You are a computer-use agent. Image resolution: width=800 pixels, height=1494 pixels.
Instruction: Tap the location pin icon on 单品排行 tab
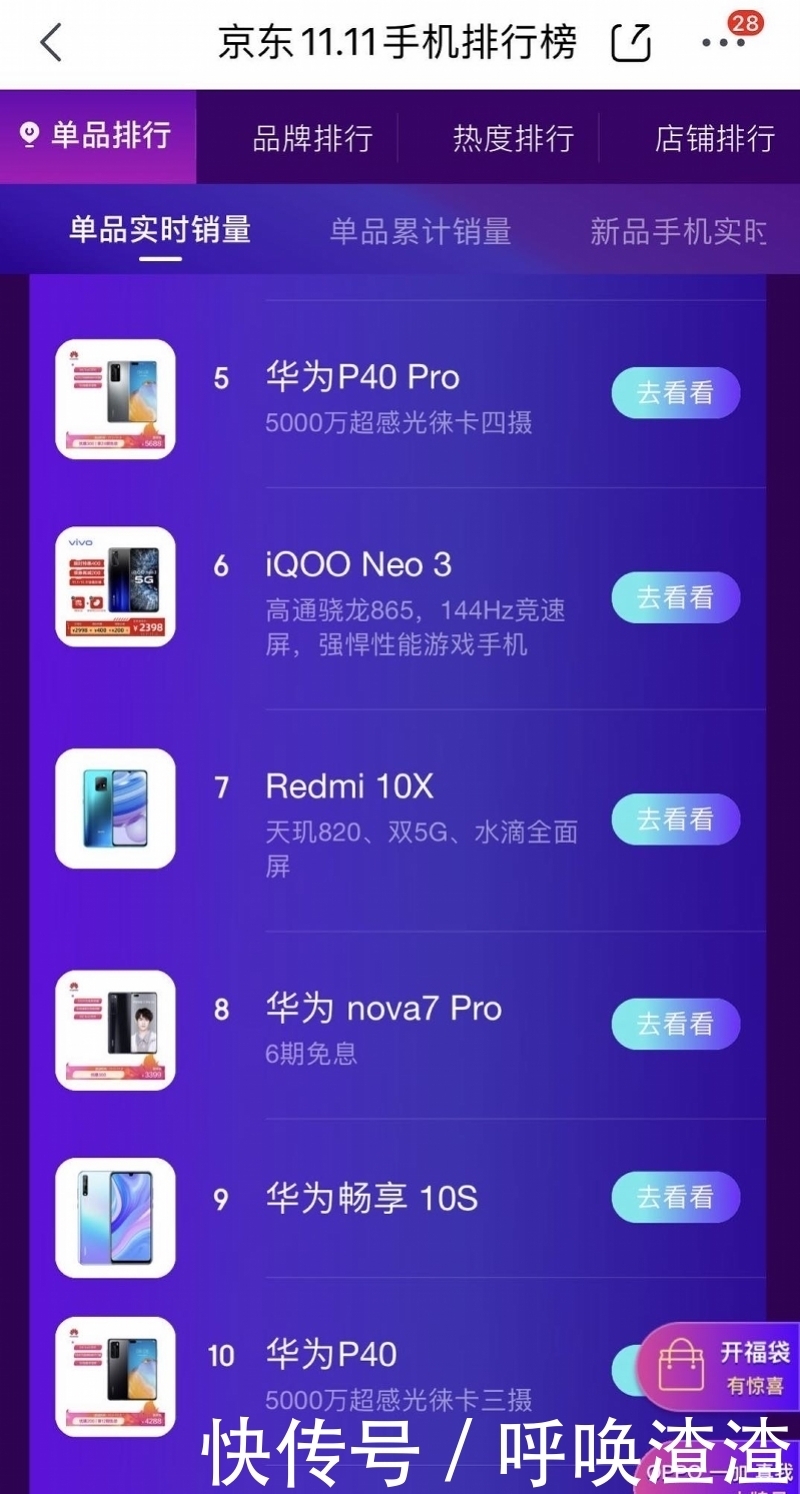[x=30, y=131]
